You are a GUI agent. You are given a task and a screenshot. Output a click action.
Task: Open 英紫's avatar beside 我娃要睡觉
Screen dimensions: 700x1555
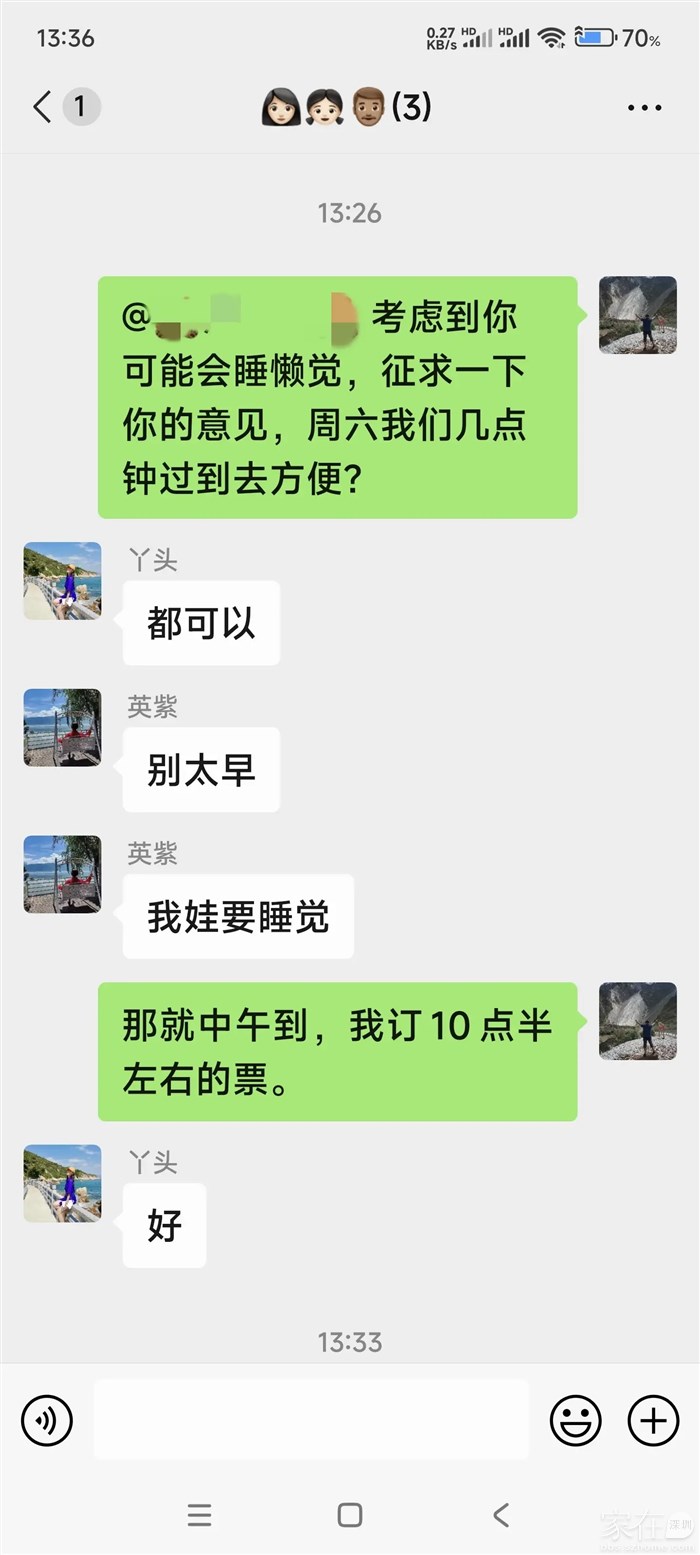[62, 874]
